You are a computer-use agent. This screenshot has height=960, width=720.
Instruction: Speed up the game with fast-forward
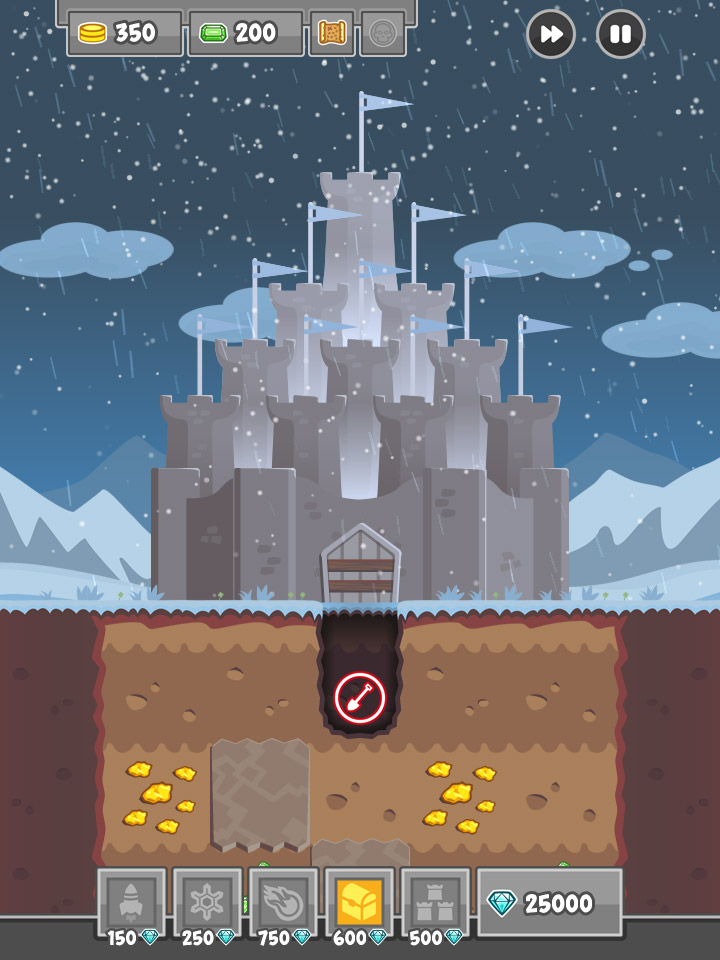tap(551, 34)
